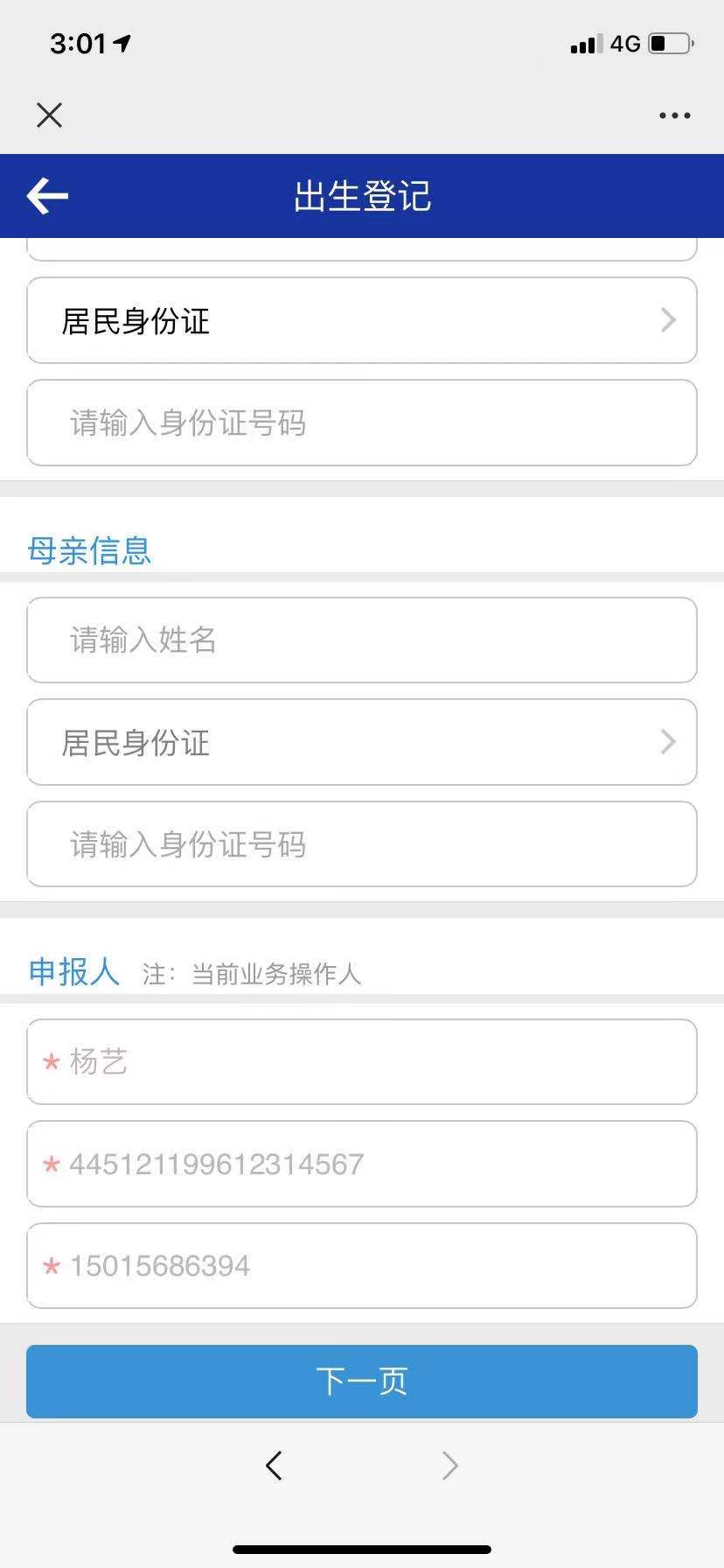Tap the phone number field showing 15015686394
This screenshot has height=1568, width=724.
(x=362, y=1265)
